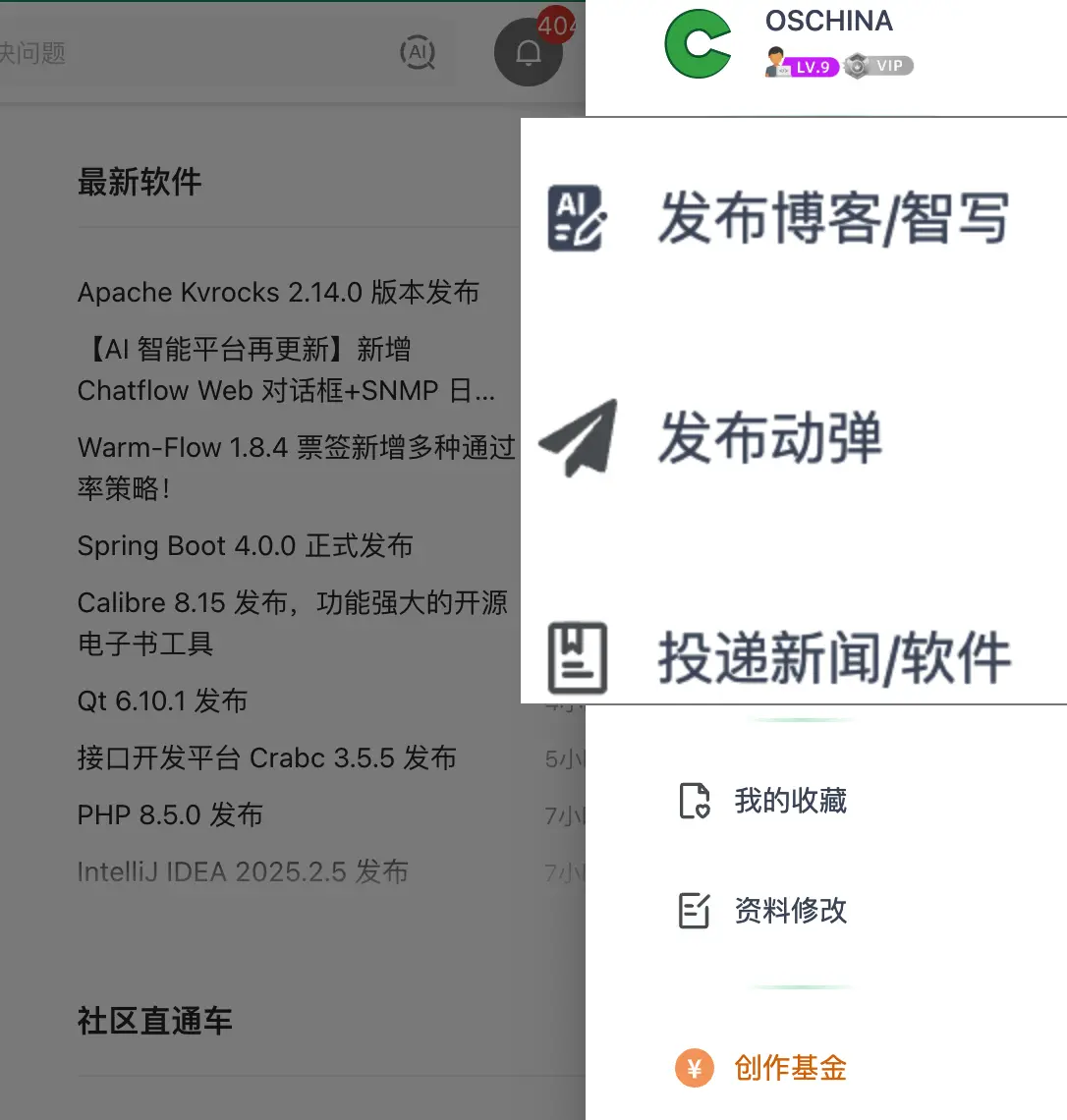Open 接口开发平台 Crabc 3.5.5 发布
1067x1120 pixels.
266,758
